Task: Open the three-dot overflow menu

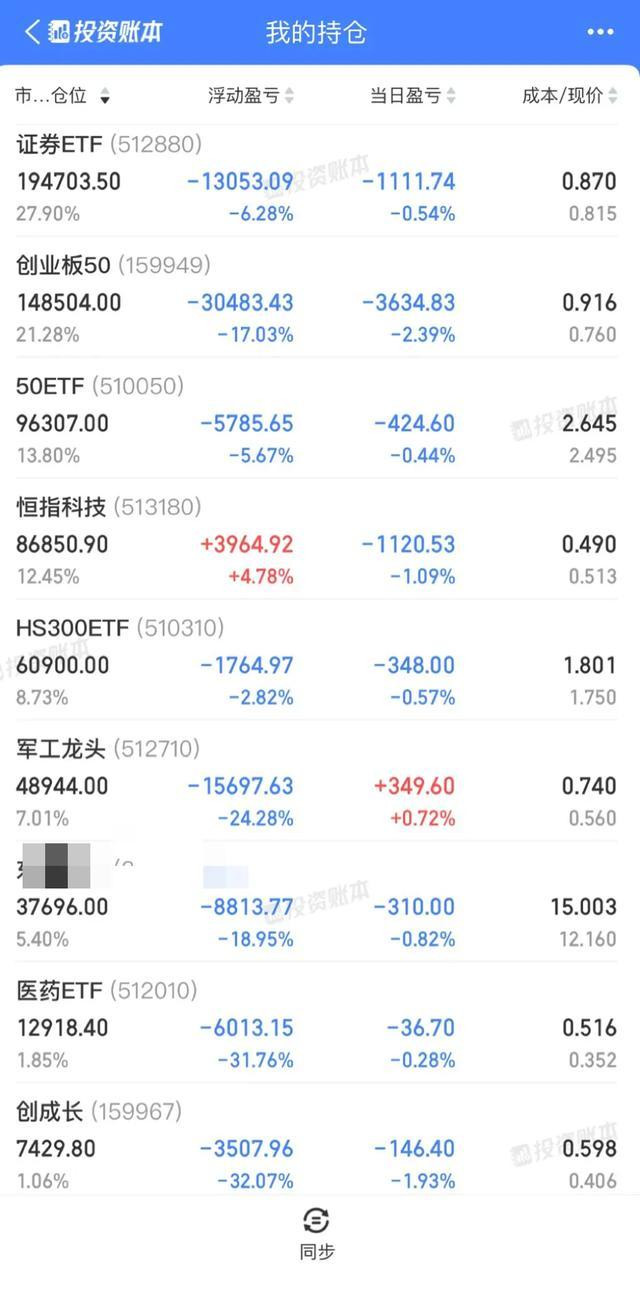Action: click(600, 32)
